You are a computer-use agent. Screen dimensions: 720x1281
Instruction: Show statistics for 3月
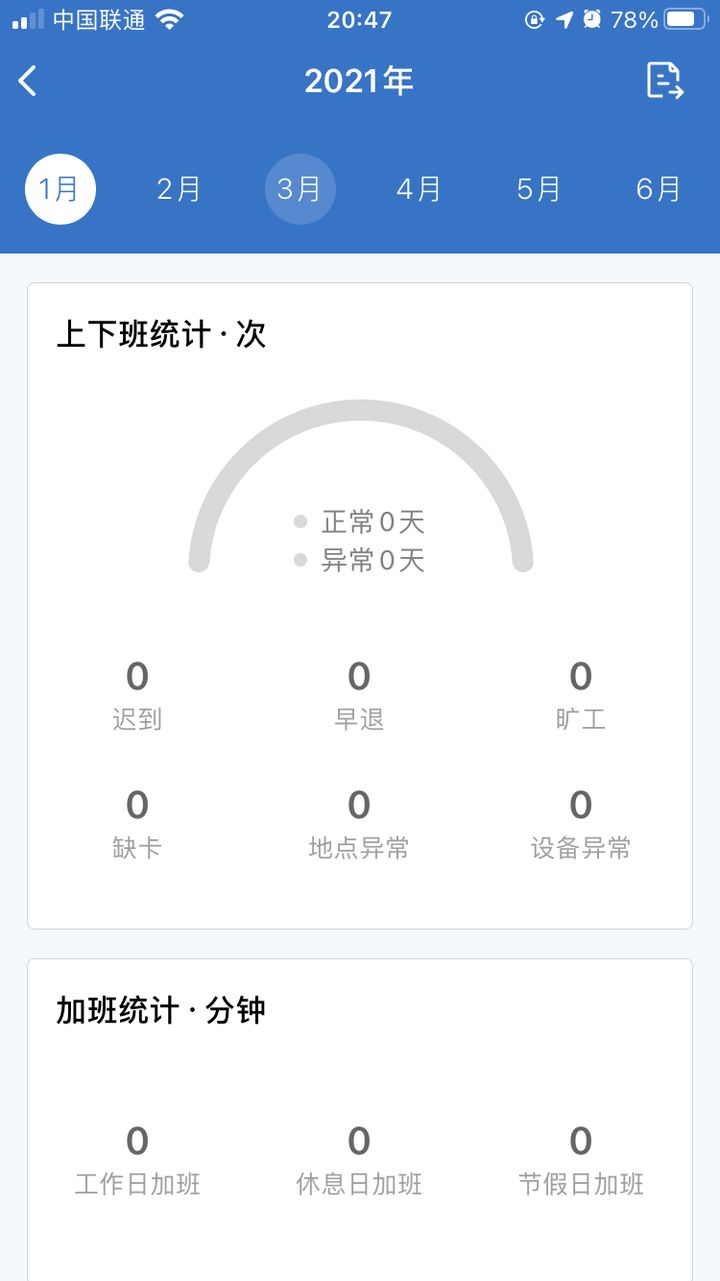tap(299, 189)
